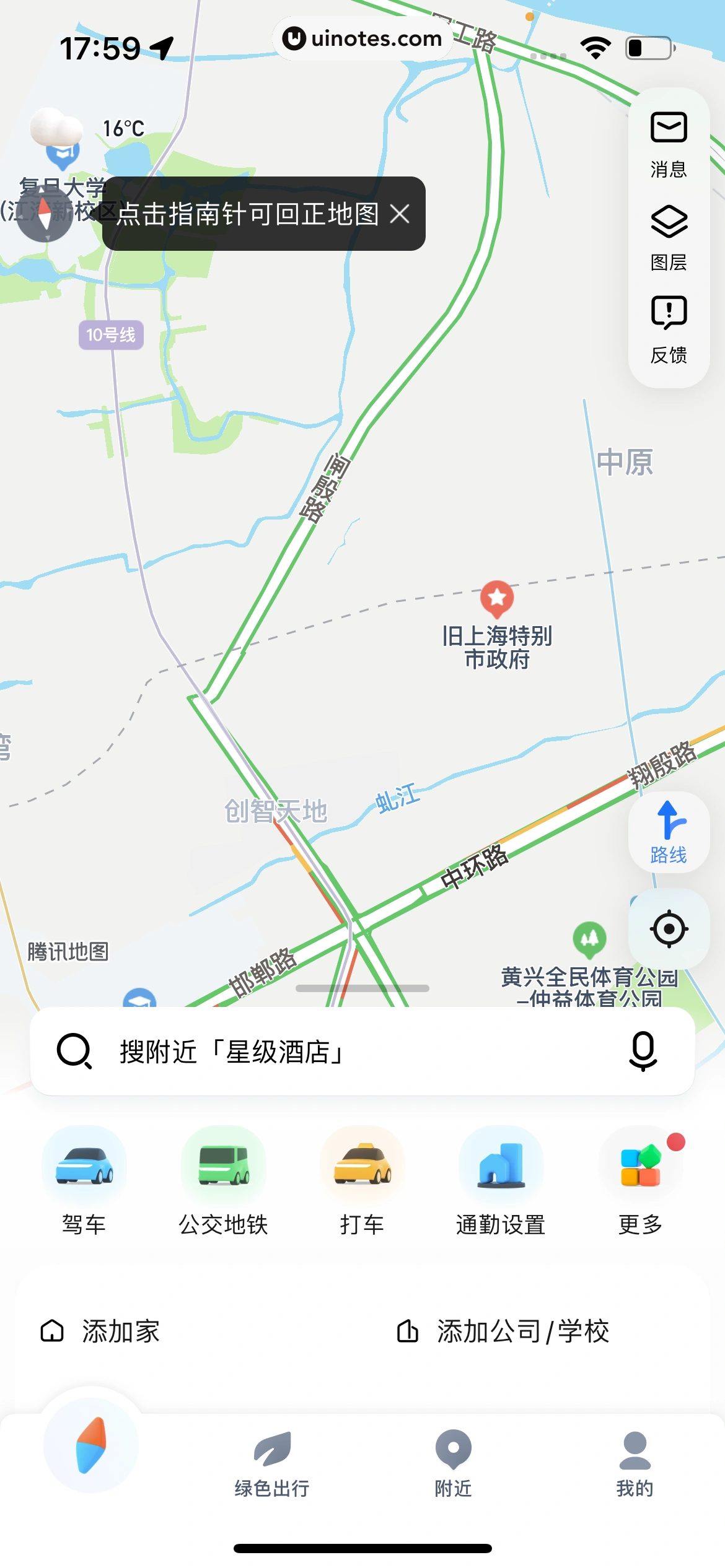Open the 图层 map layers

[669, 237]
